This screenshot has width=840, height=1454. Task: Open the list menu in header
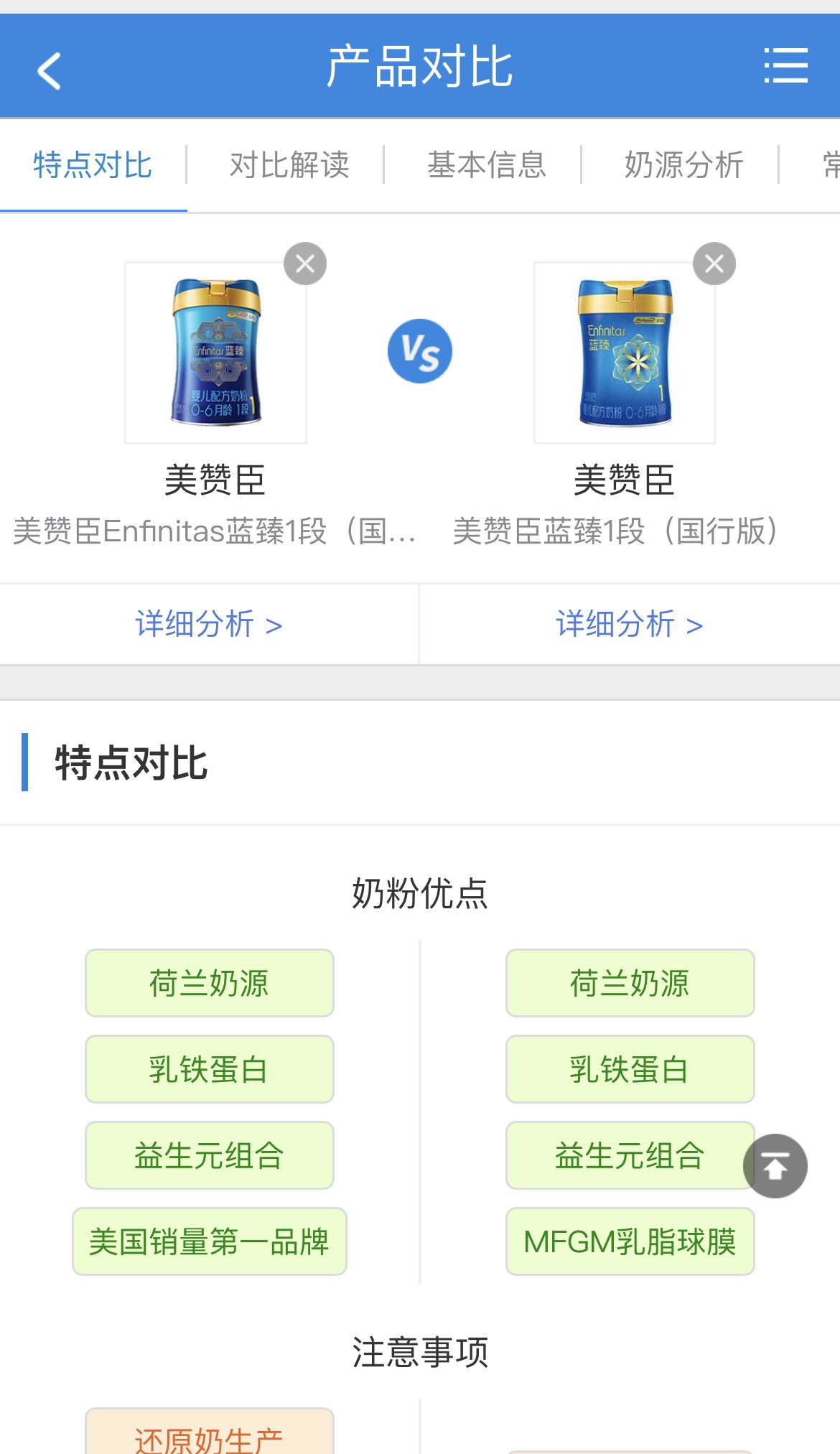pos(785,66)
